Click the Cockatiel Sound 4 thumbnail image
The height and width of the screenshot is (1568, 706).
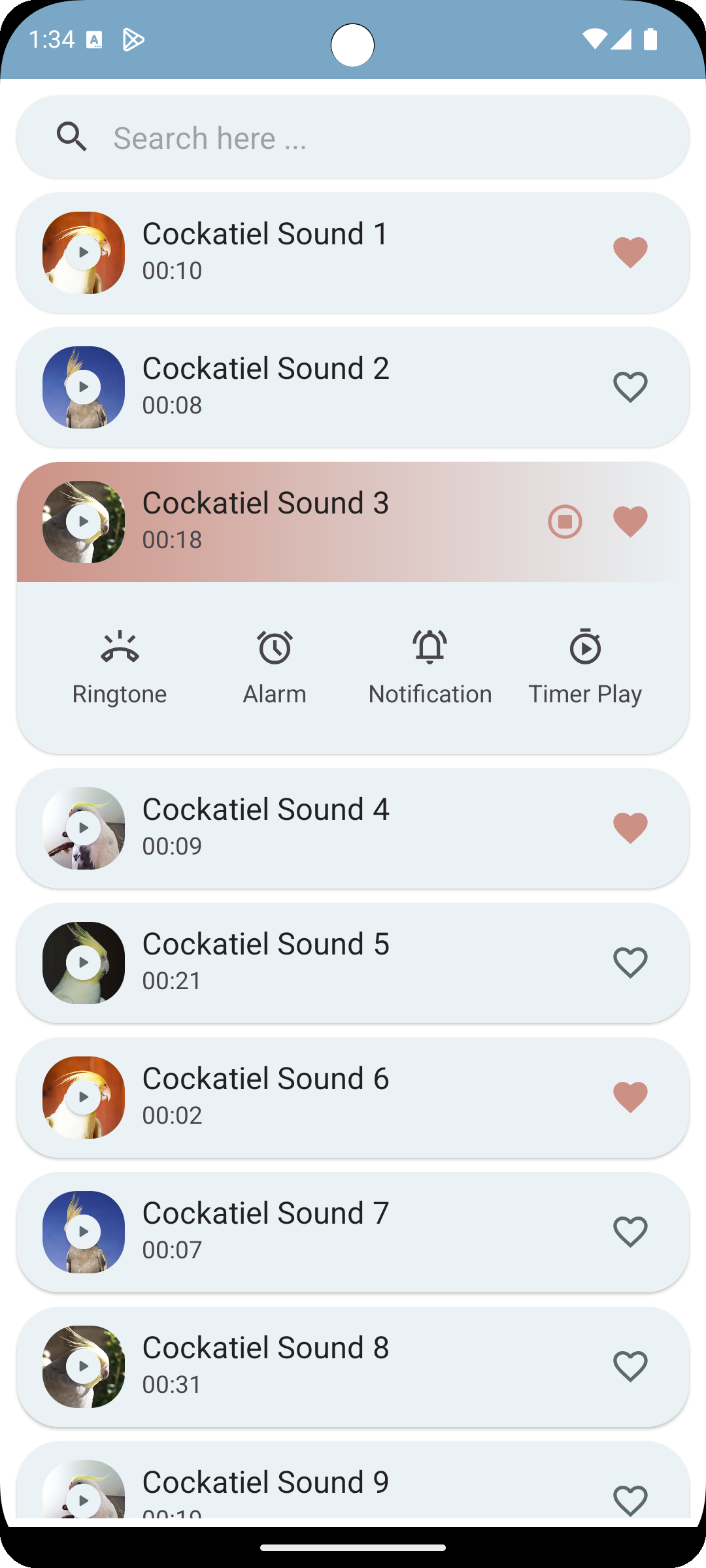83,827
